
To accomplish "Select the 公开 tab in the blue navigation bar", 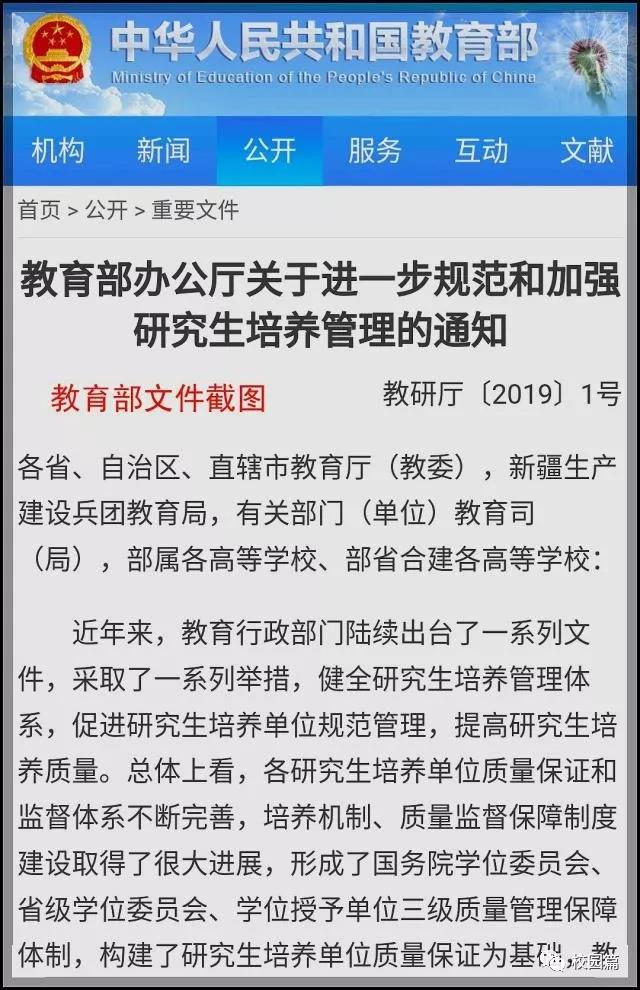I will (269, 151).
